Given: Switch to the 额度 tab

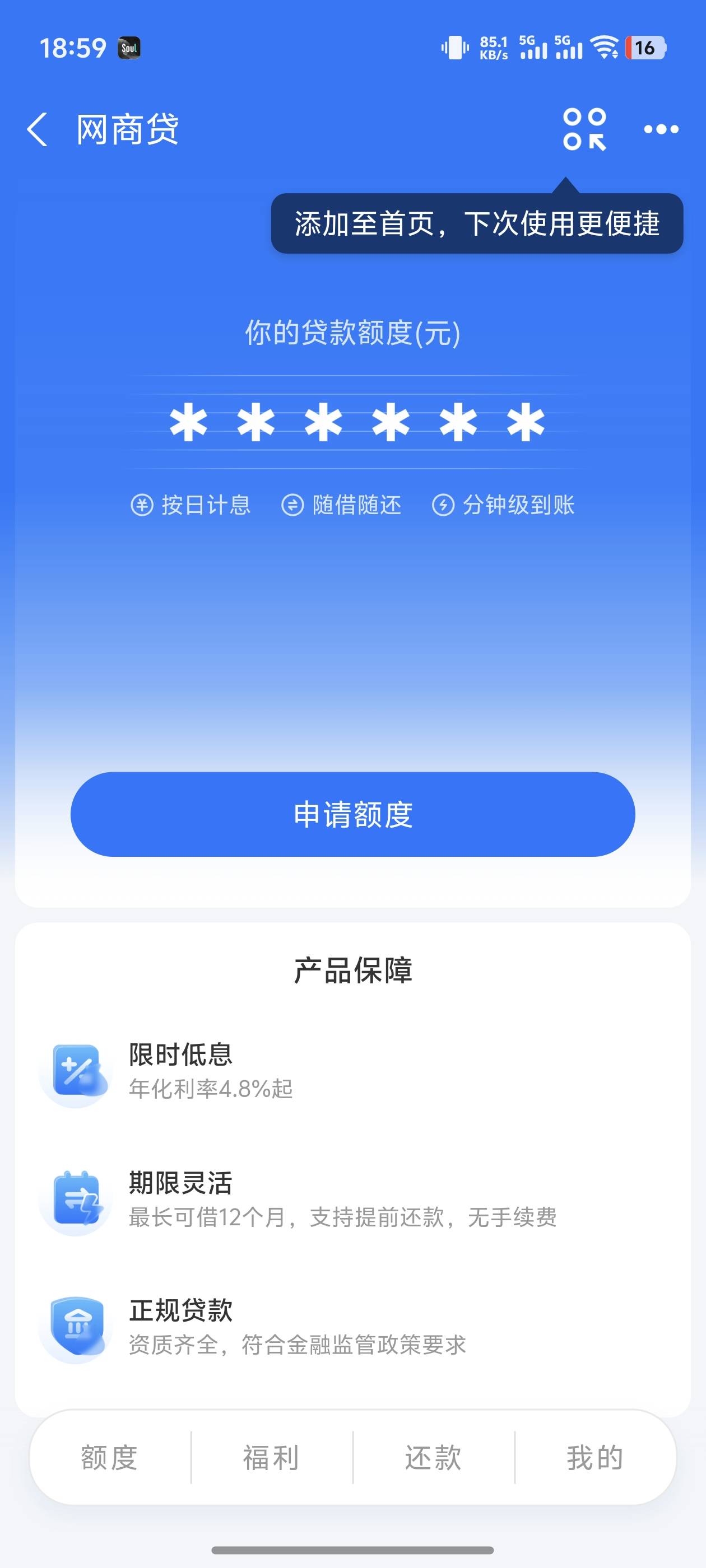Looking at the screenshot, I should (x=110, y=1458).
